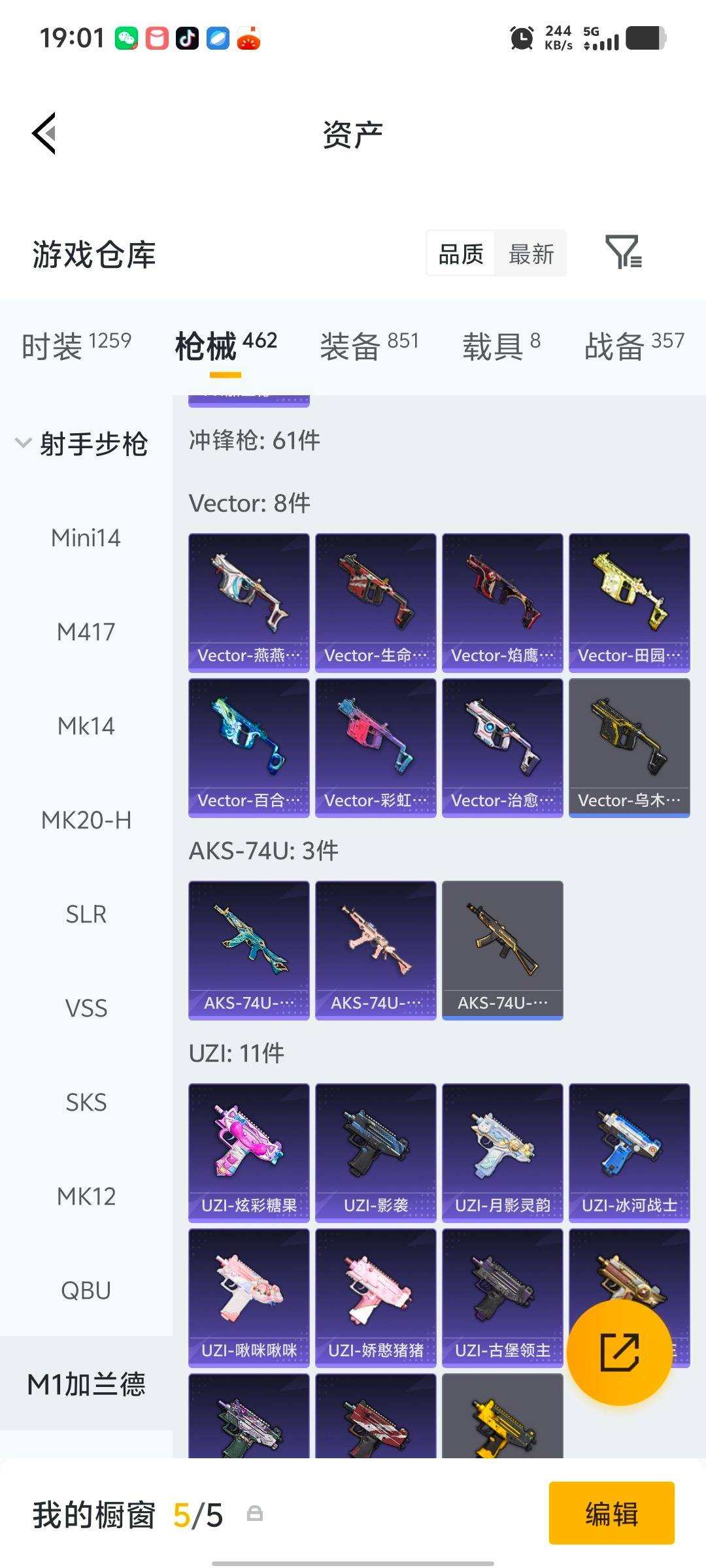Open the UZI-冰河战士 skin tile
This screenshot has width=706, height=1568.
click(x=629, y=1151)
